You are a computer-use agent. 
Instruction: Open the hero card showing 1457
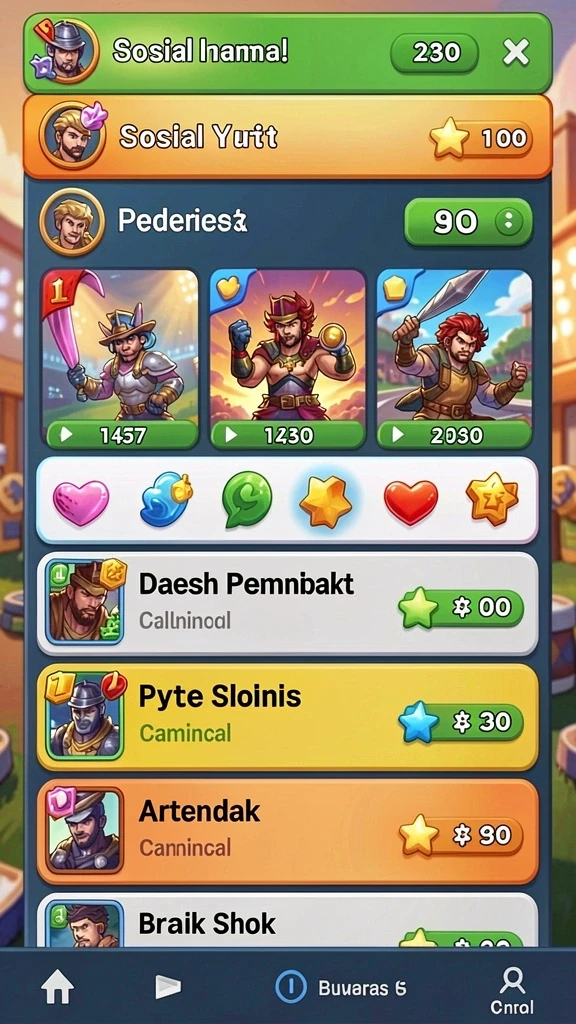120,359
